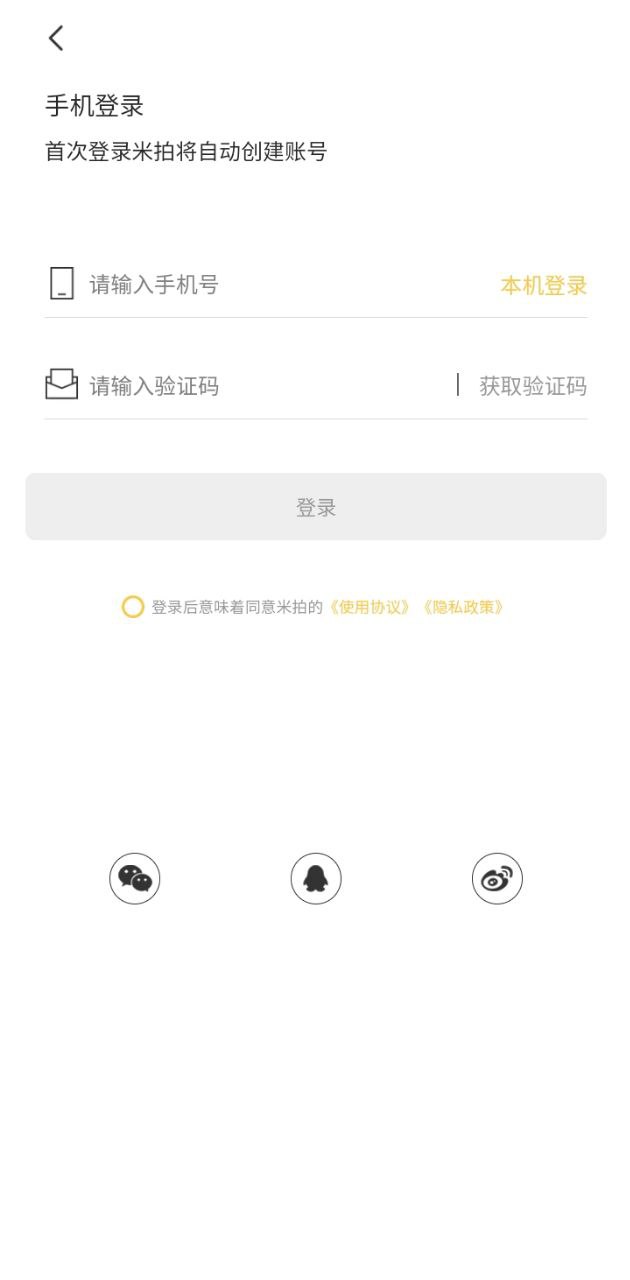Sign in using the QQ penguin icon
Screen dimensions: 630x1280
[316, 879]
